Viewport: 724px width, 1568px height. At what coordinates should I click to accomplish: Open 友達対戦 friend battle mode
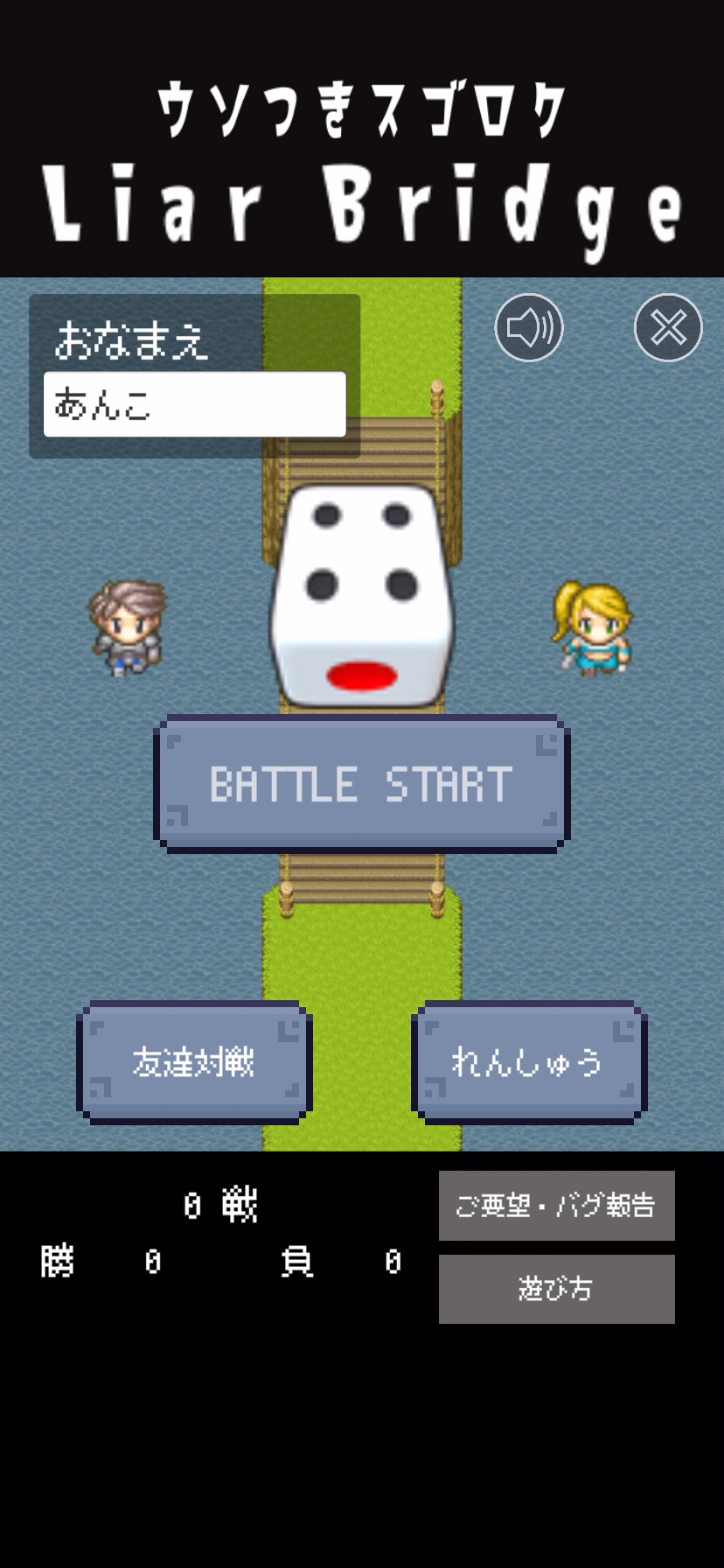194,1061
